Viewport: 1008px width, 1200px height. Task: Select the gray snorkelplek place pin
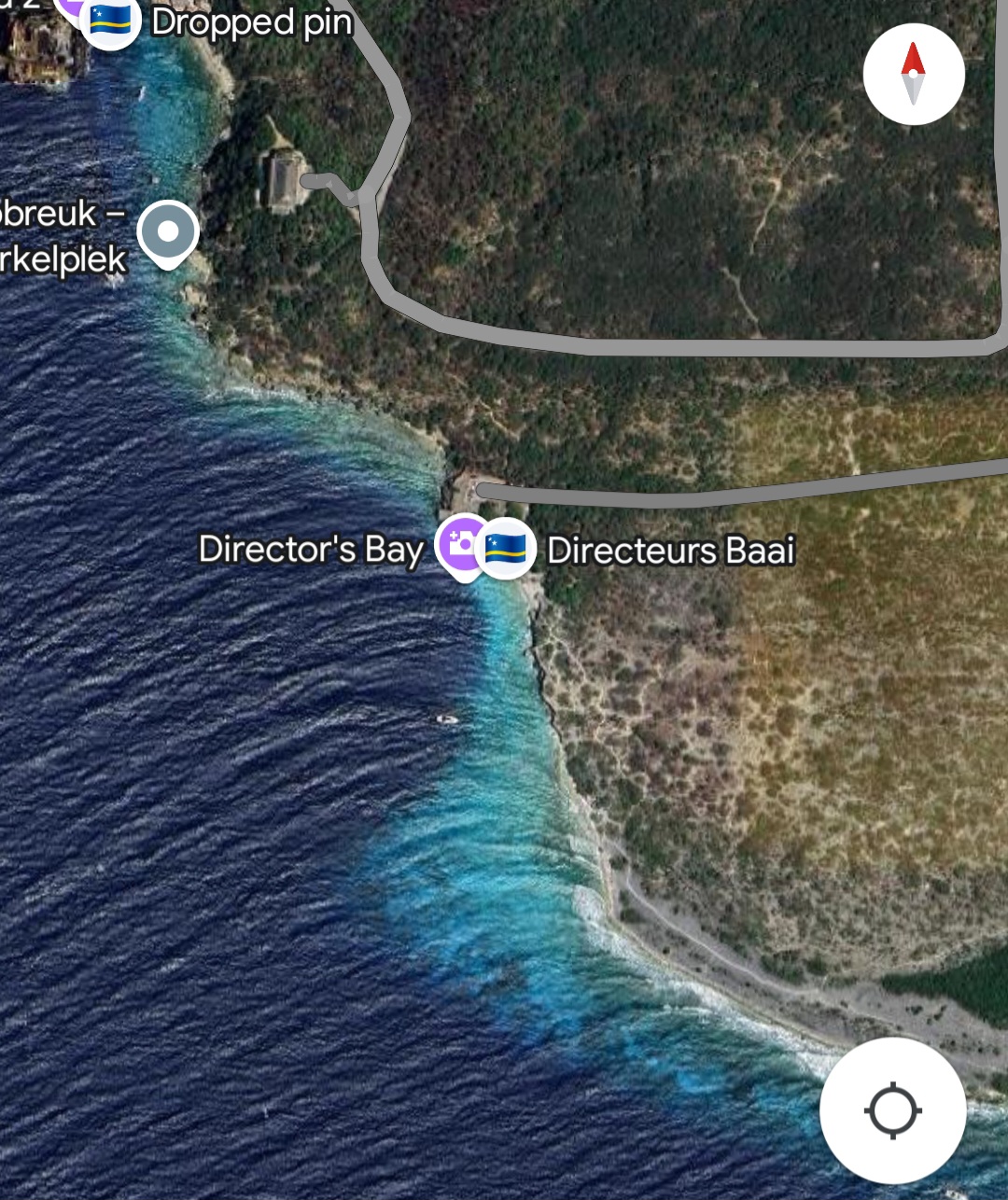click(168, 231)
